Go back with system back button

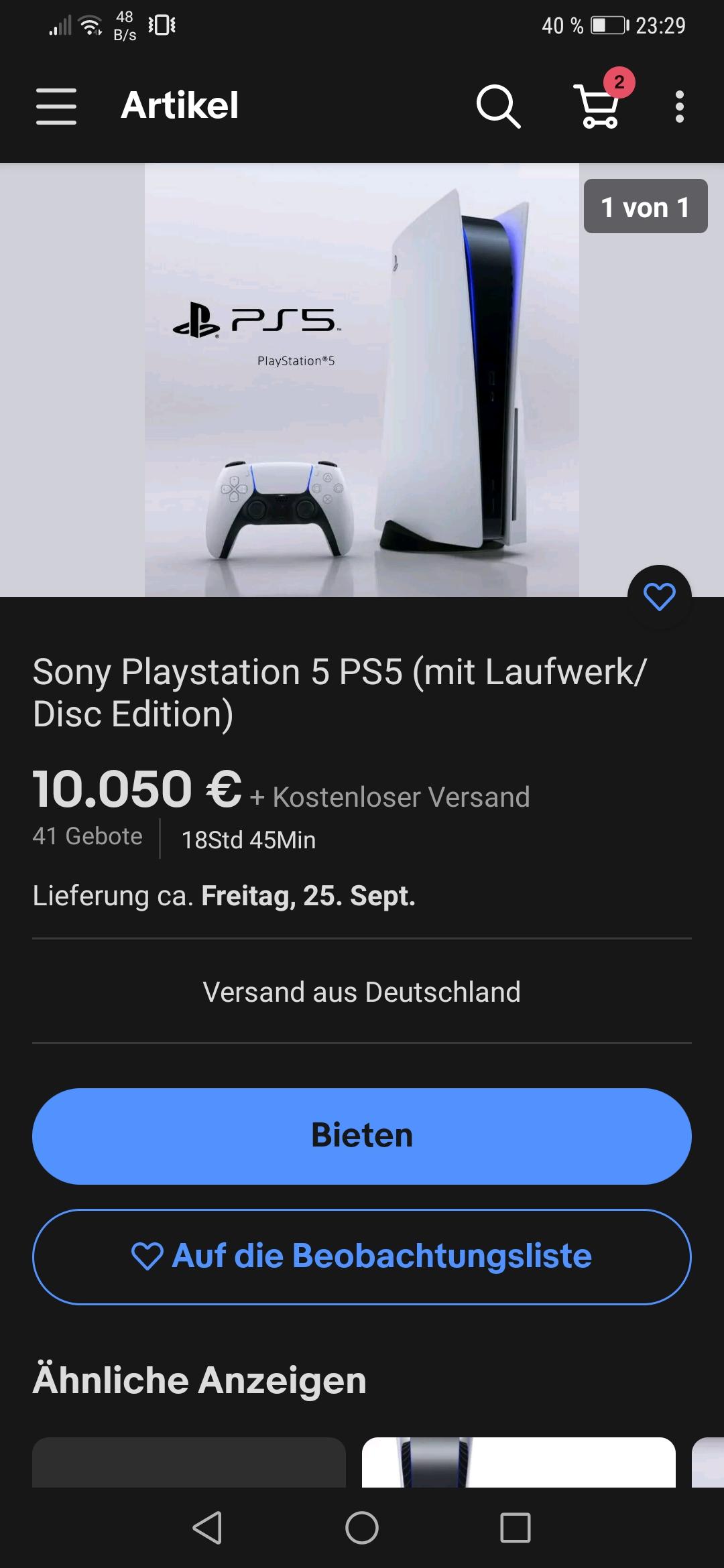pyautogui.click(x=207, y=1528)
